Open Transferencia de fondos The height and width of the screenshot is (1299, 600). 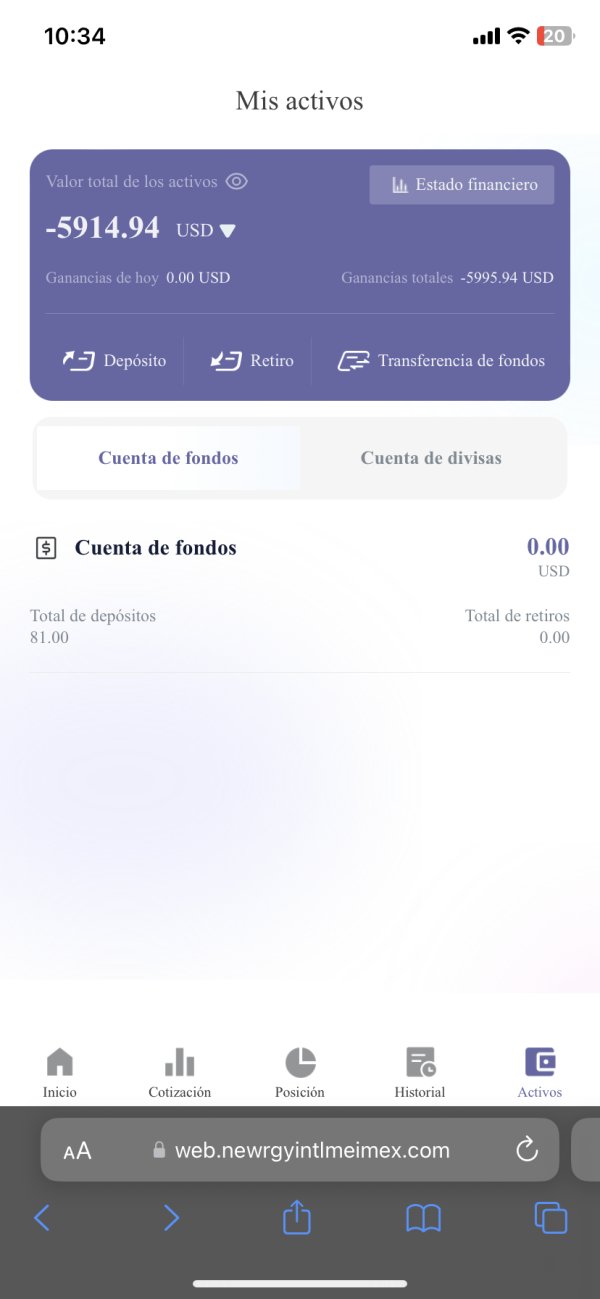pyautogui.click(x=441, y=361)
